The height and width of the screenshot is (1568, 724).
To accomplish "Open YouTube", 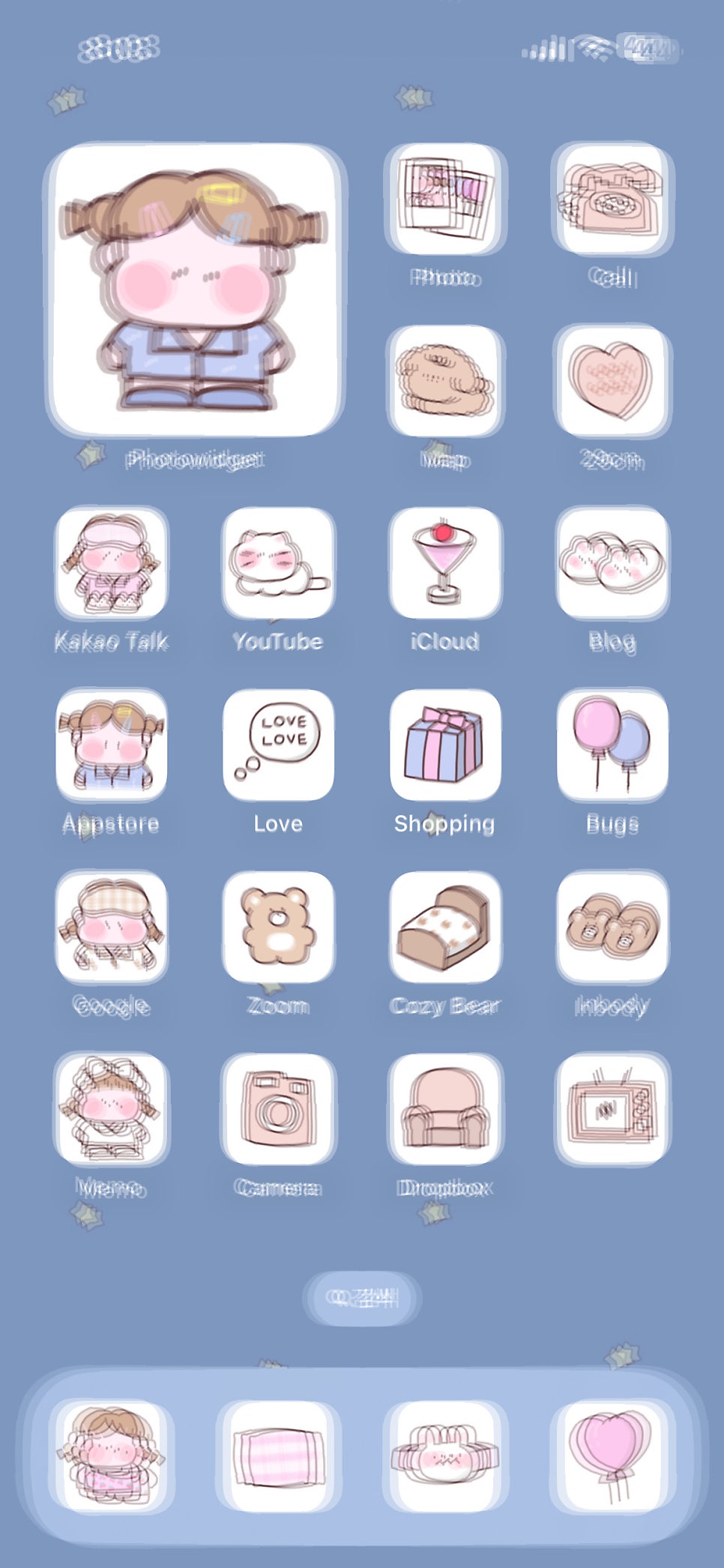I will pyautogui.click(x=278, y=562).
